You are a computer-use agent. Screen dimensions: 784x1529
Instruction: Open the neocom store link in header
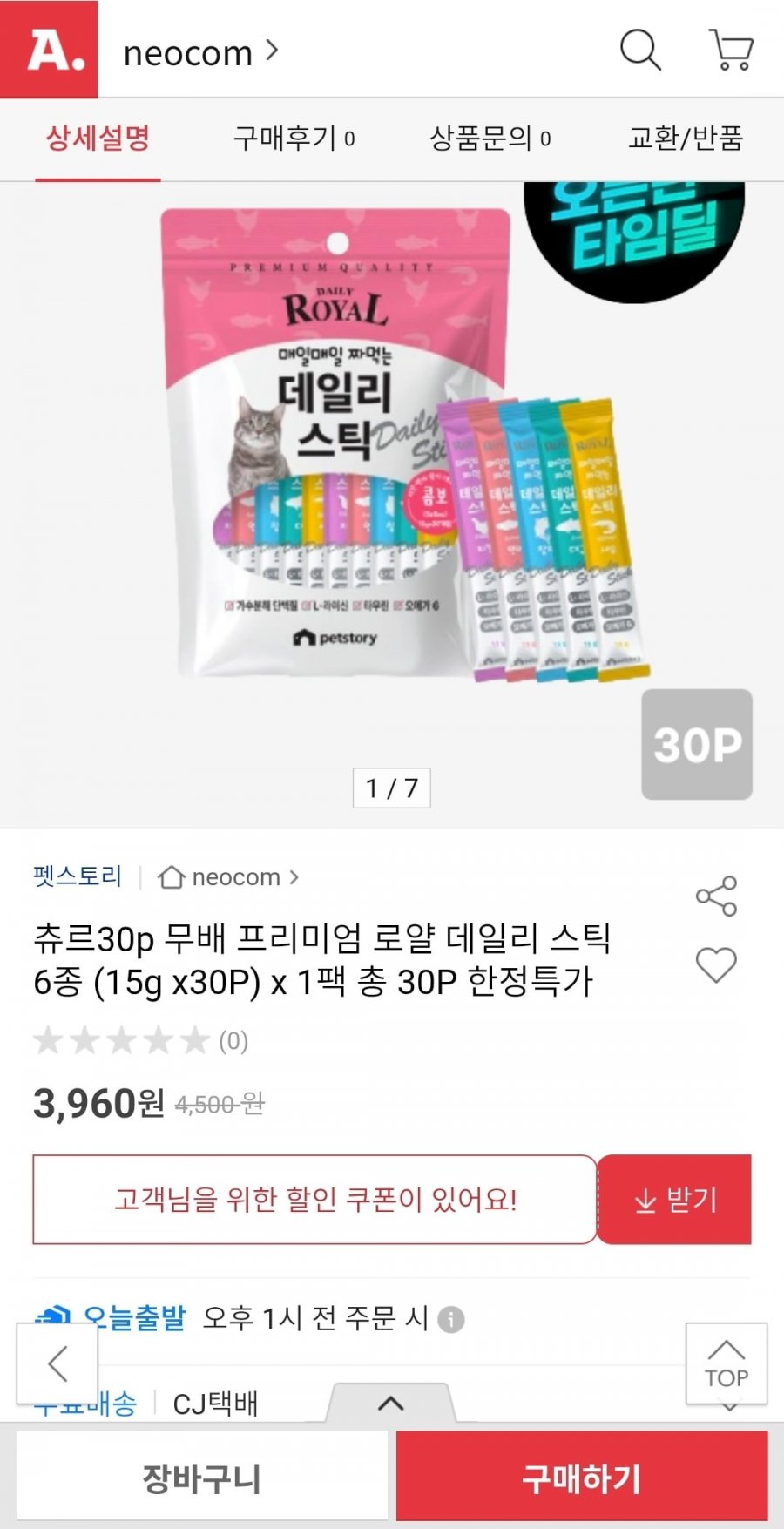(x=201, y=52)
